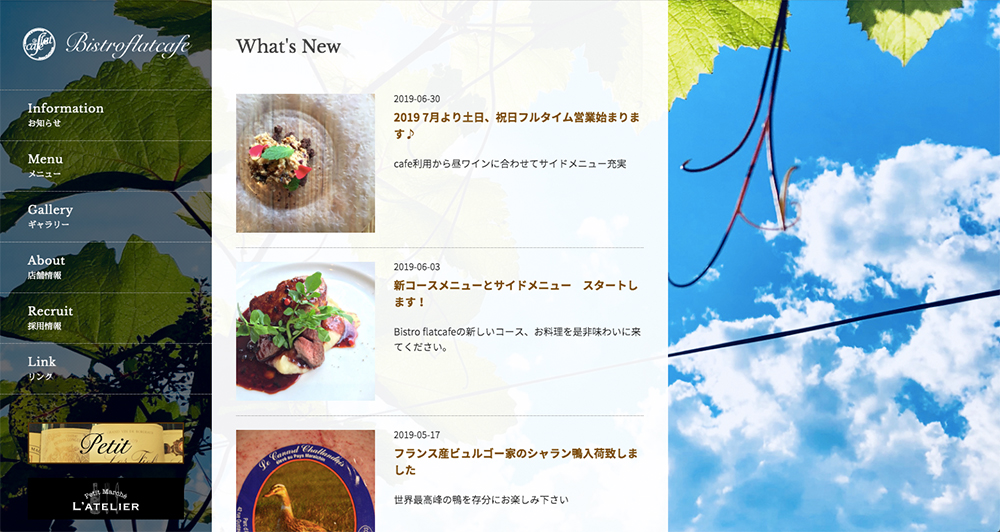Open the About shop info page
The image size is (1000, 532).
(x=46, y=267)
